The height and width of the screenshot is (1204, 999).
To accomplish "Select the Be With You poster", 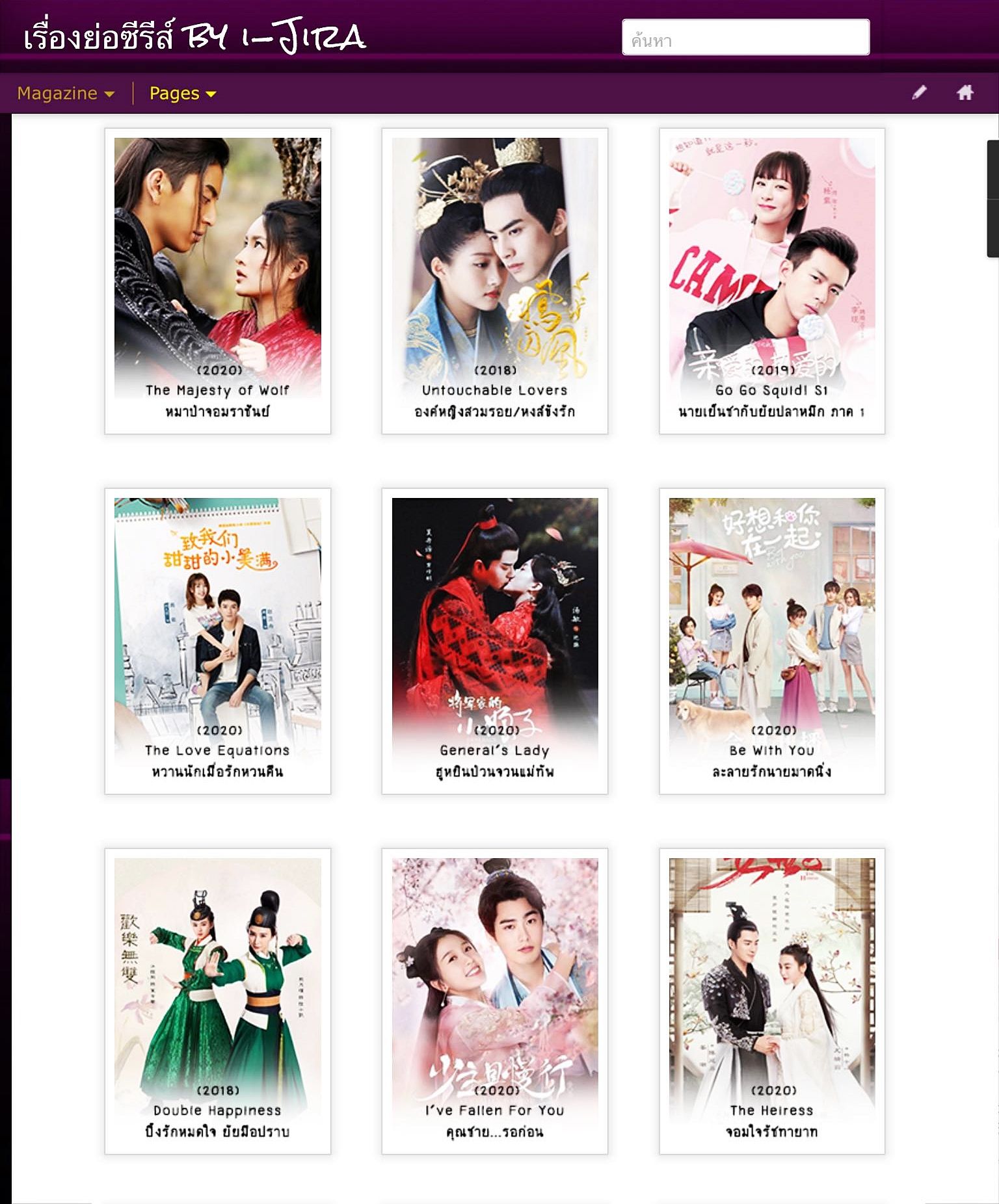I will pos(772,641).
